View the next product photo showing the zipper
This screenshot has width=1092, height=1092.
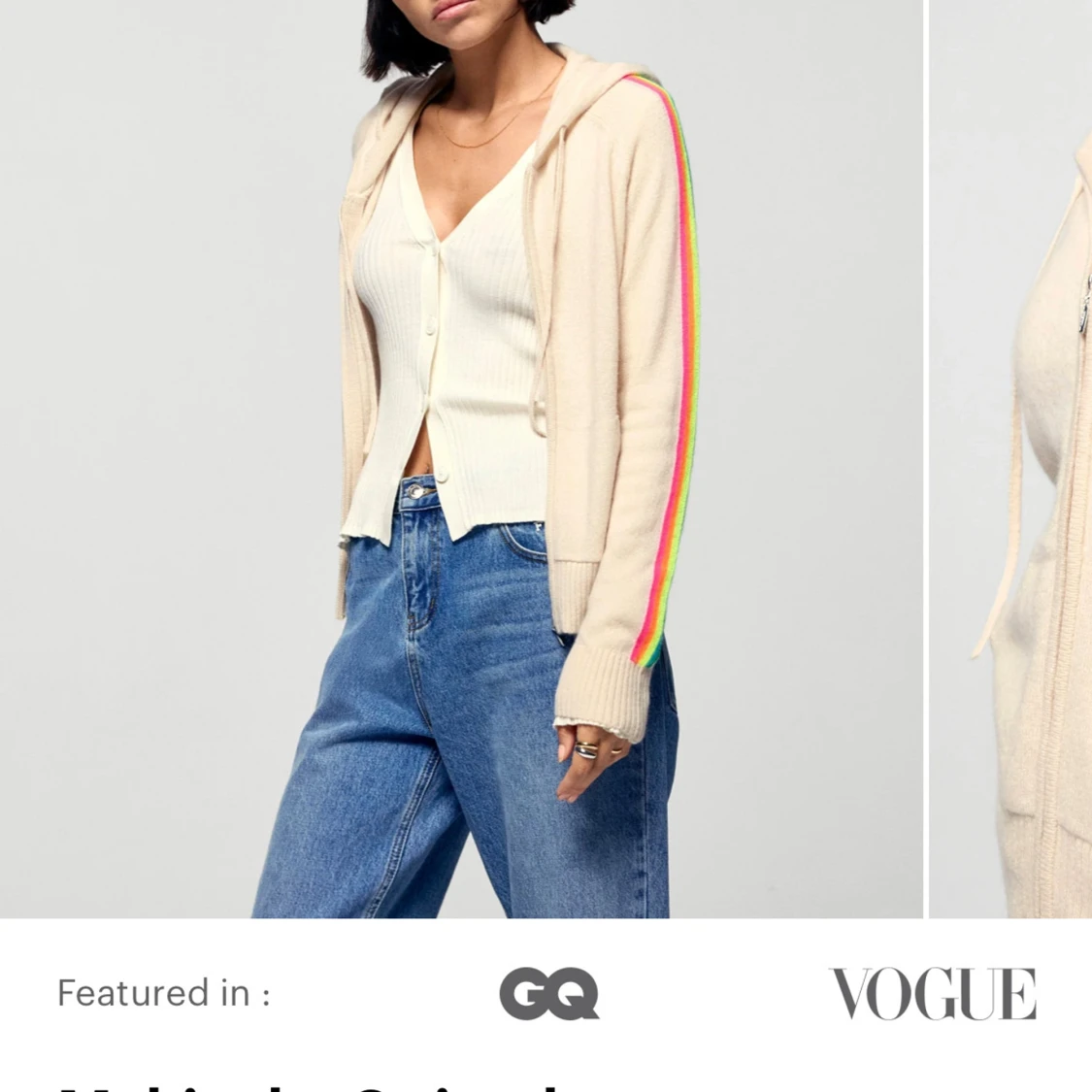1010,459
